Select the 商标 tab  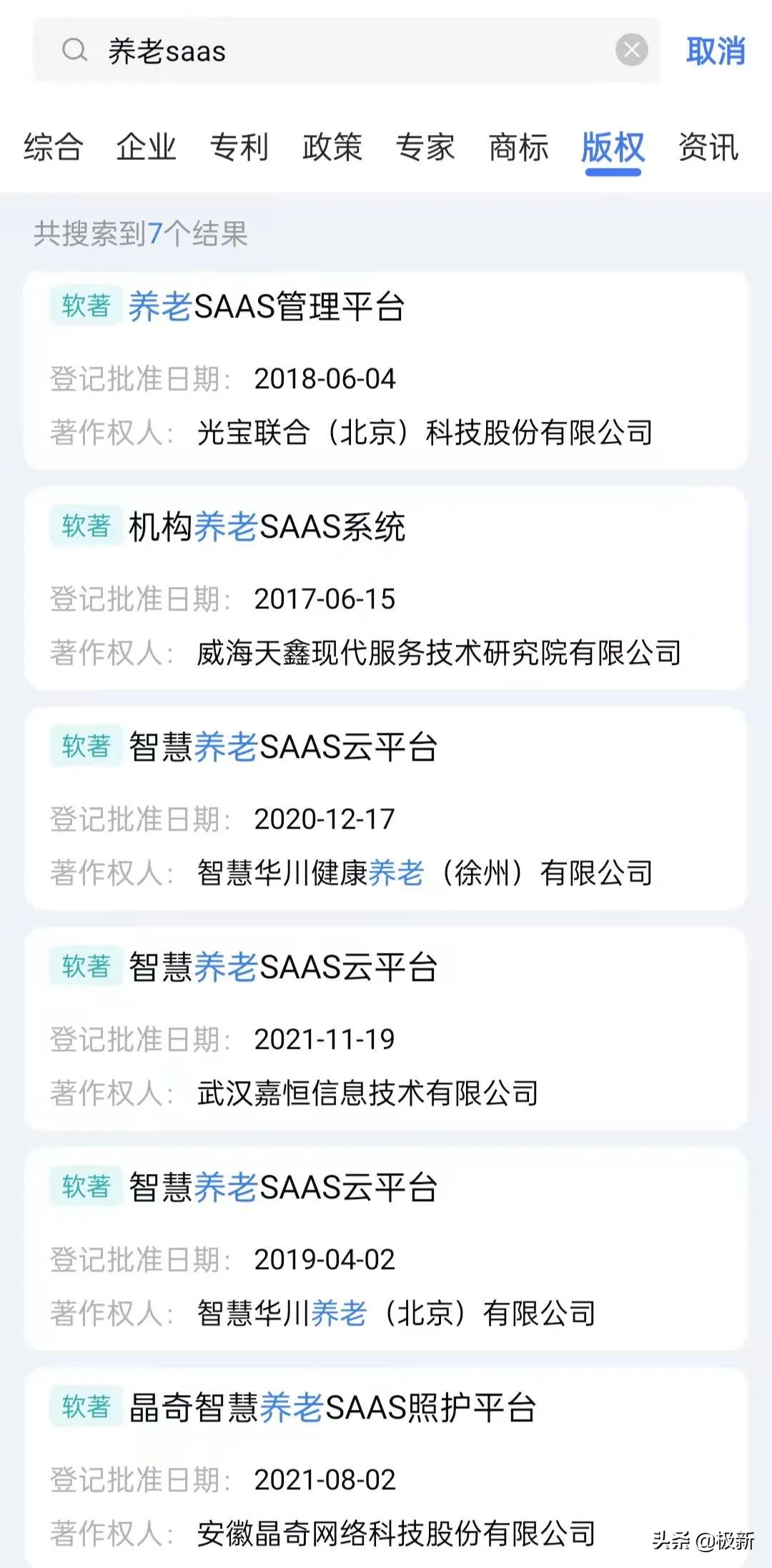(519, 147)
